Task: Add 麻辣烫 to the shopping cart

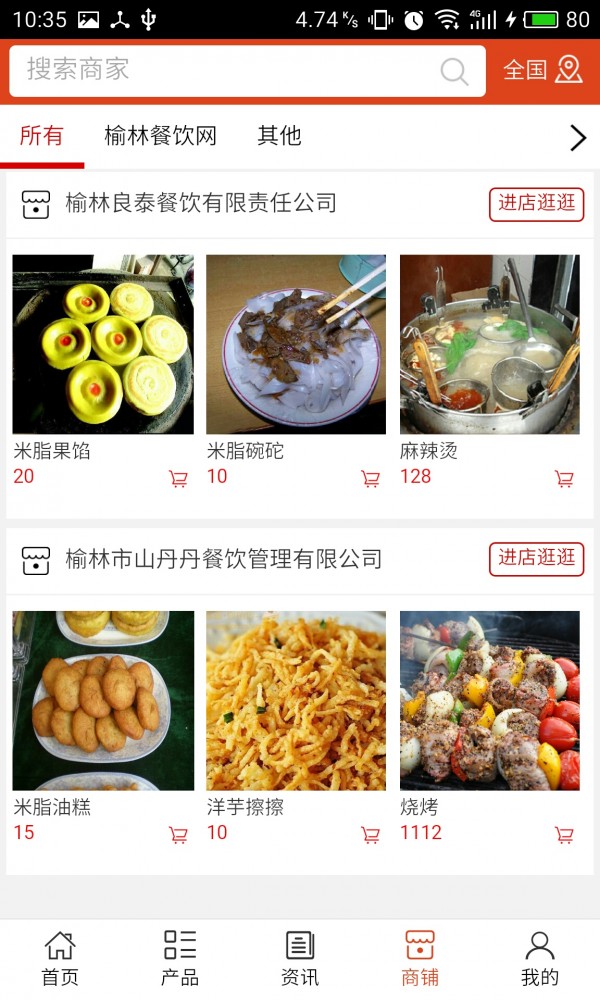Action: pyautogui.click(x=564, y=479)
